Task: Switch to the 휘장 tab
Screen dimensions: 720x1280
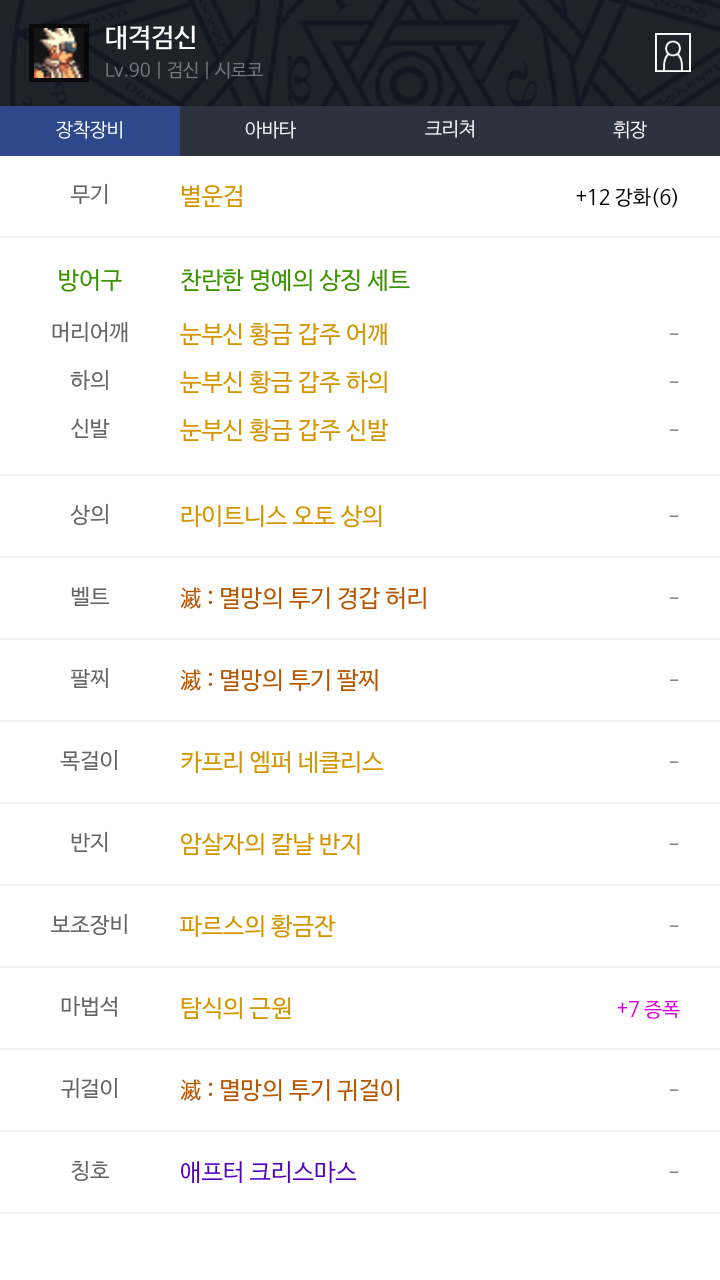Action: tap(630, 130)
